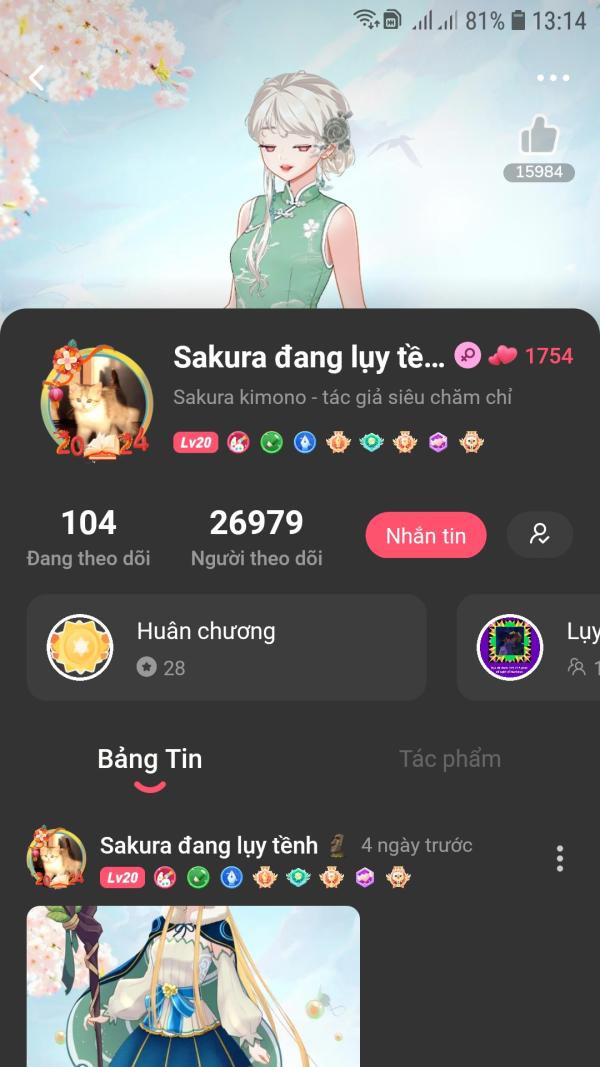This screenshot has height=1067, width=600.
Task: Tap the Nhắn tin message button
Action: click(426, 535)
